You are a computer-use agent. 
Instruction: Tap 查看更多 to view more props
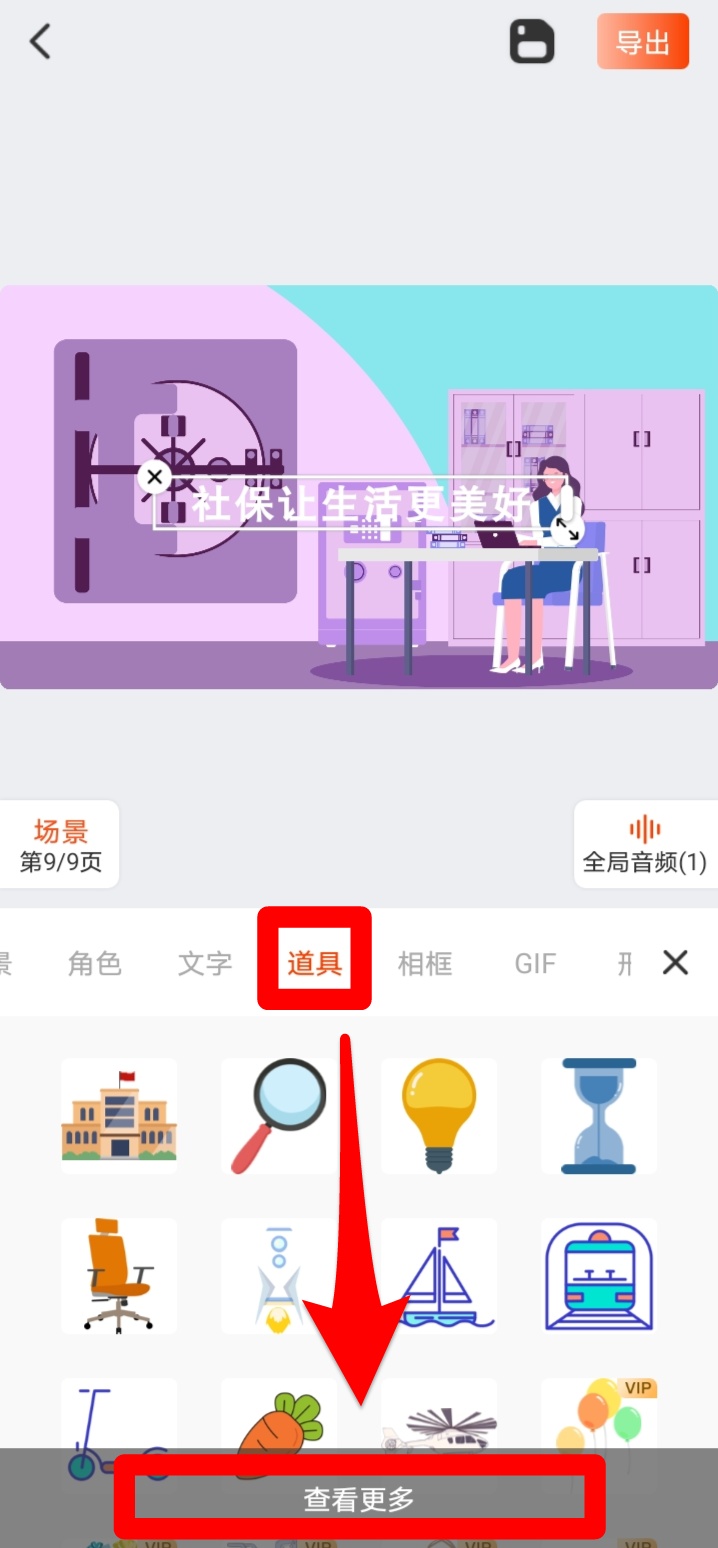tap(359, 1498)
